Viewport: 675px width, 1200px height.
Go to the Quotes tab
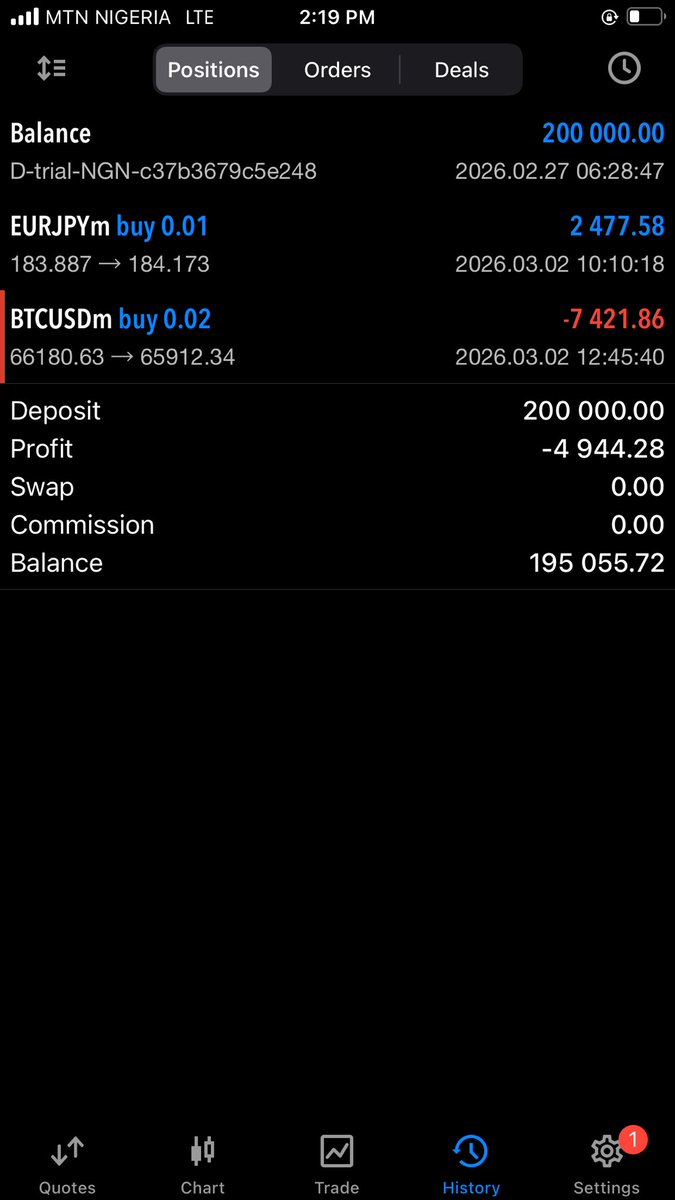pos(67,1164)
